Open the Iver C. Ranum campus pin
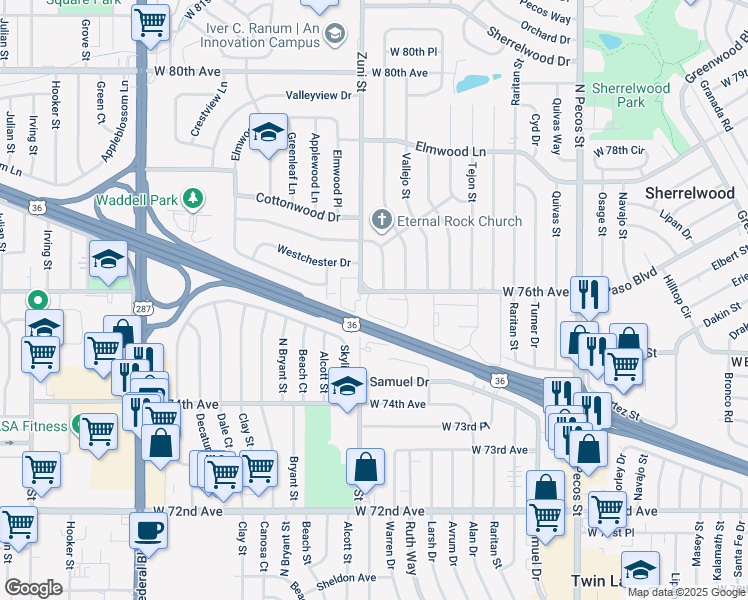 coord(335,34)
